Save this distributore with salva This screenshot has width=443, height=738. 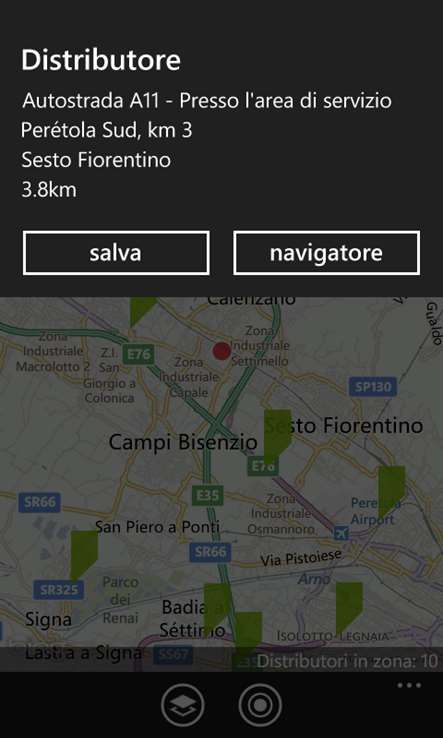click(116, 253)
